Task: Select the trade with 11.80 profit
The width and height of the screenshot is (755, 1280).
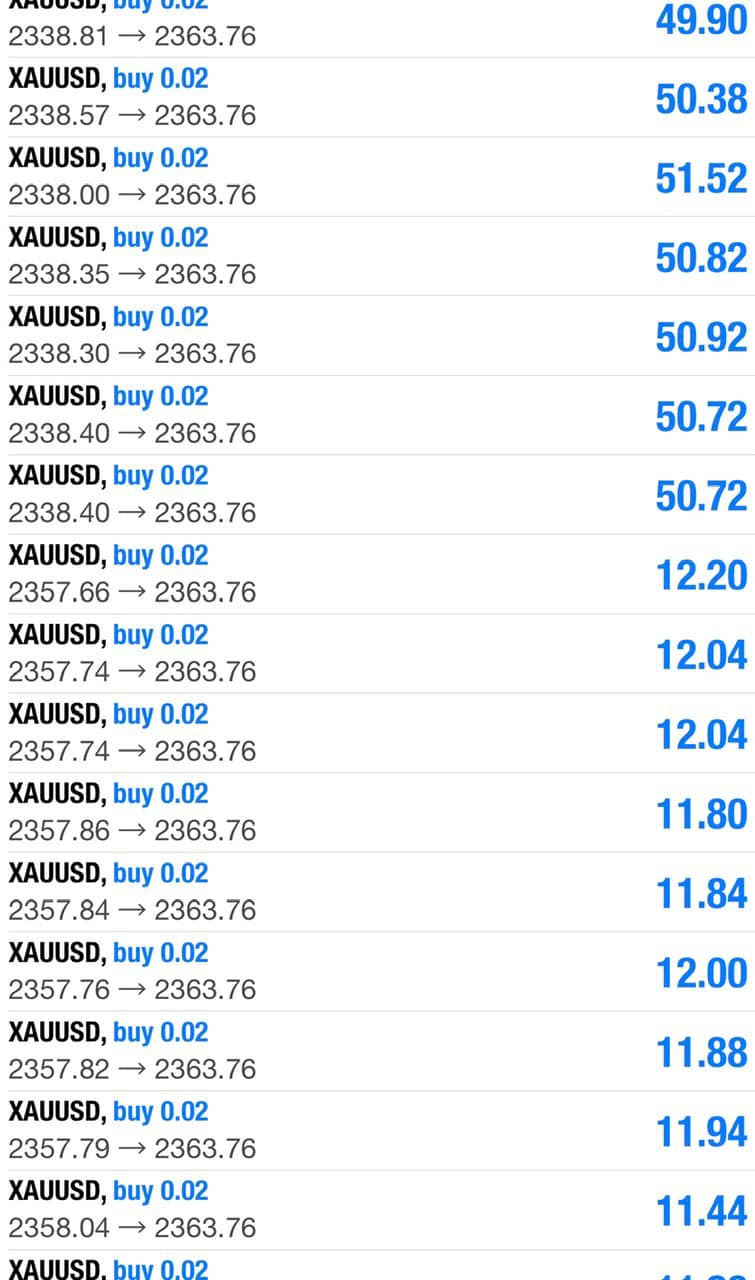Action: [377, 813]
